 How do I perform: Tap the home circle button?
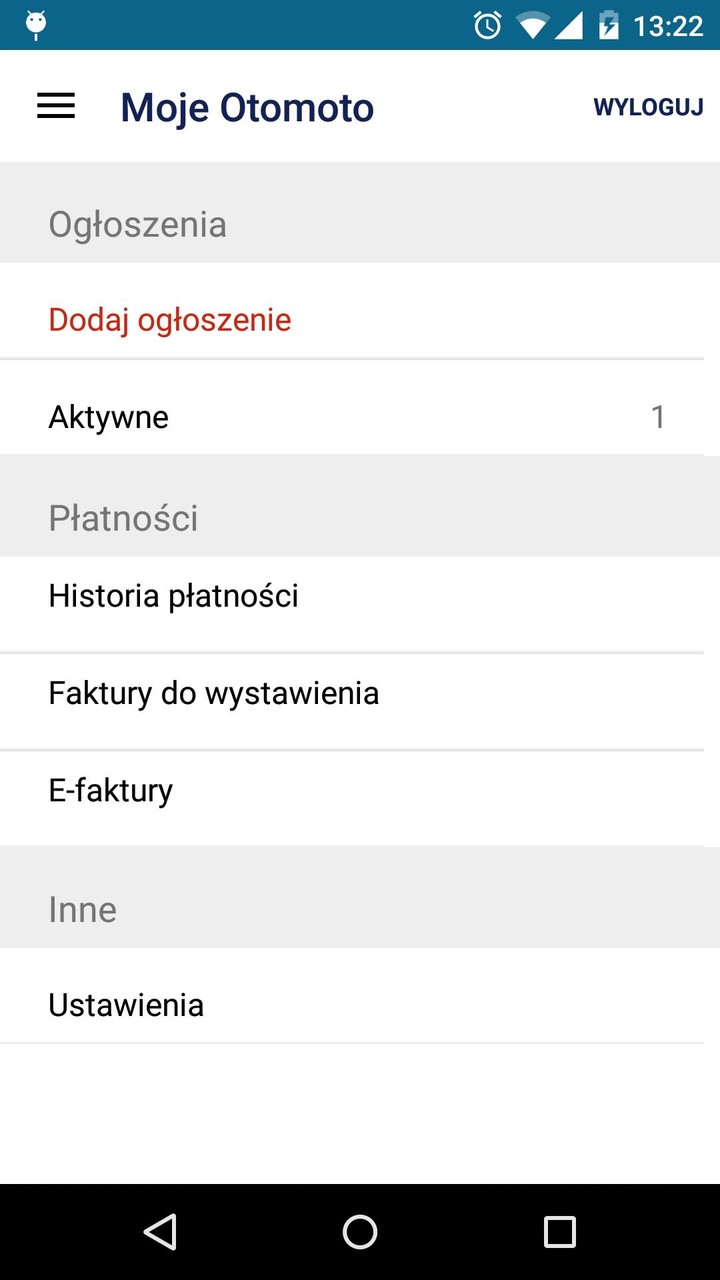point(360,1232)
